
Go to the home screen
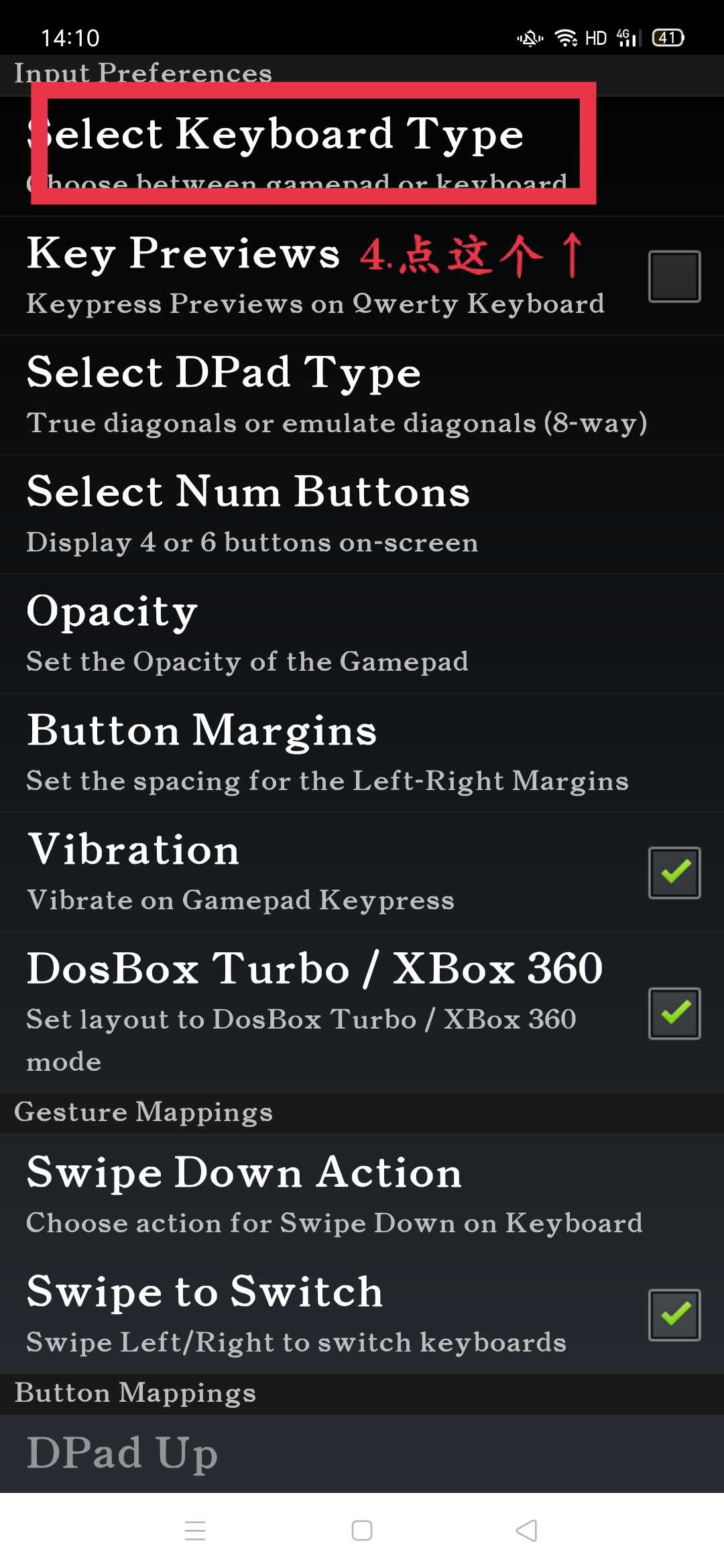[x=362, y=1530]
